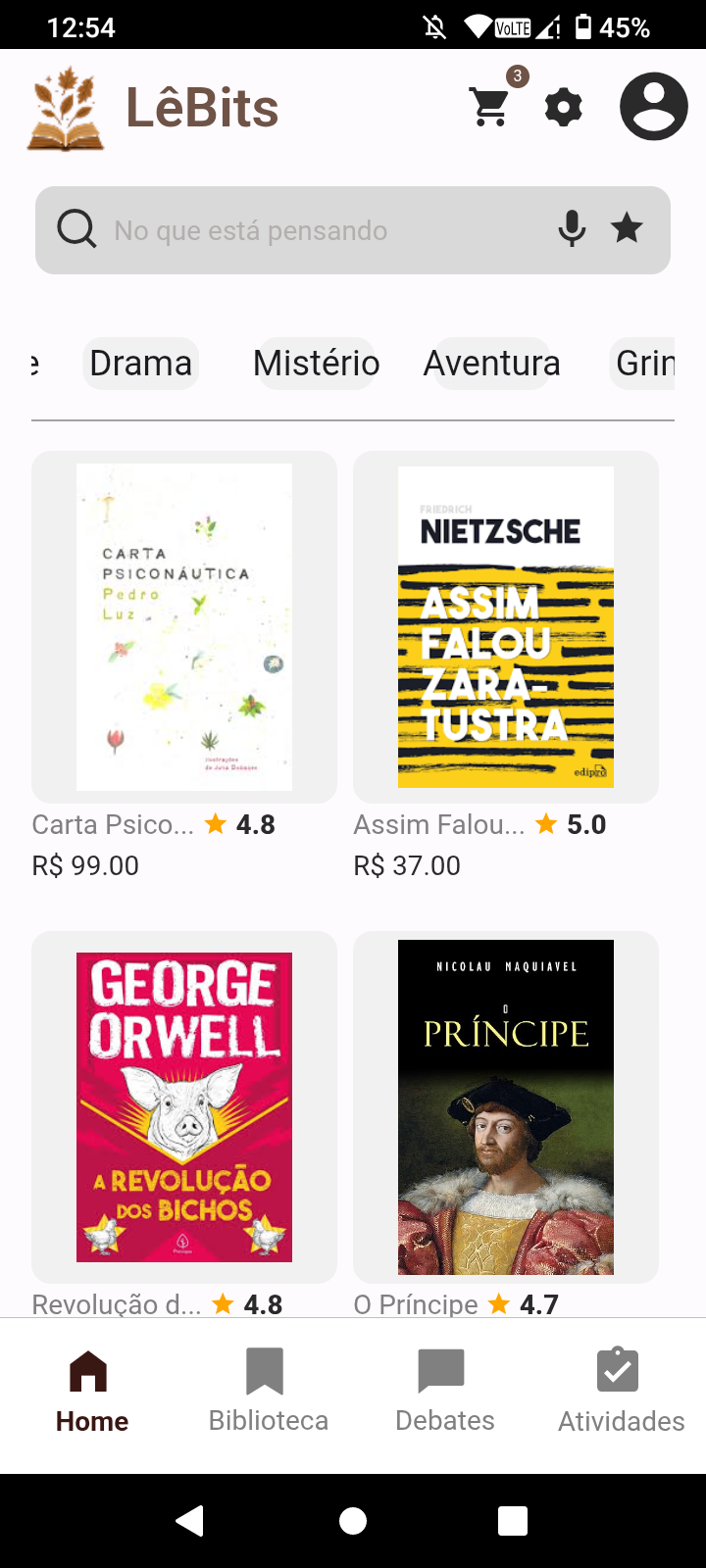Open the Biblioteca bookmark icon
This screenshot has width=706, height=1568.
click(x=267, y=1372)
